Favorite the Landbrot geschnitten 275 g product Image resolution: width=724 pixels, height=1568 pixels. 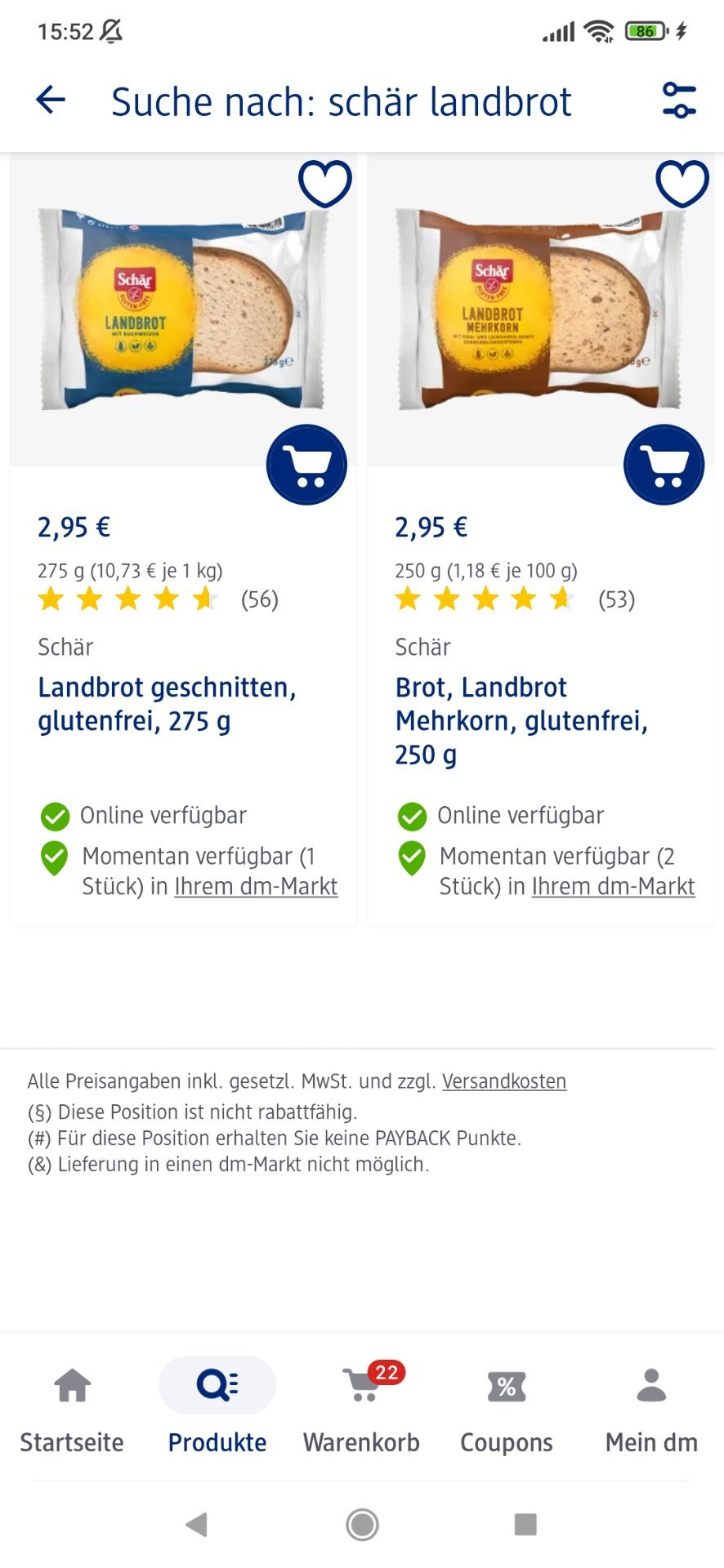325,183
